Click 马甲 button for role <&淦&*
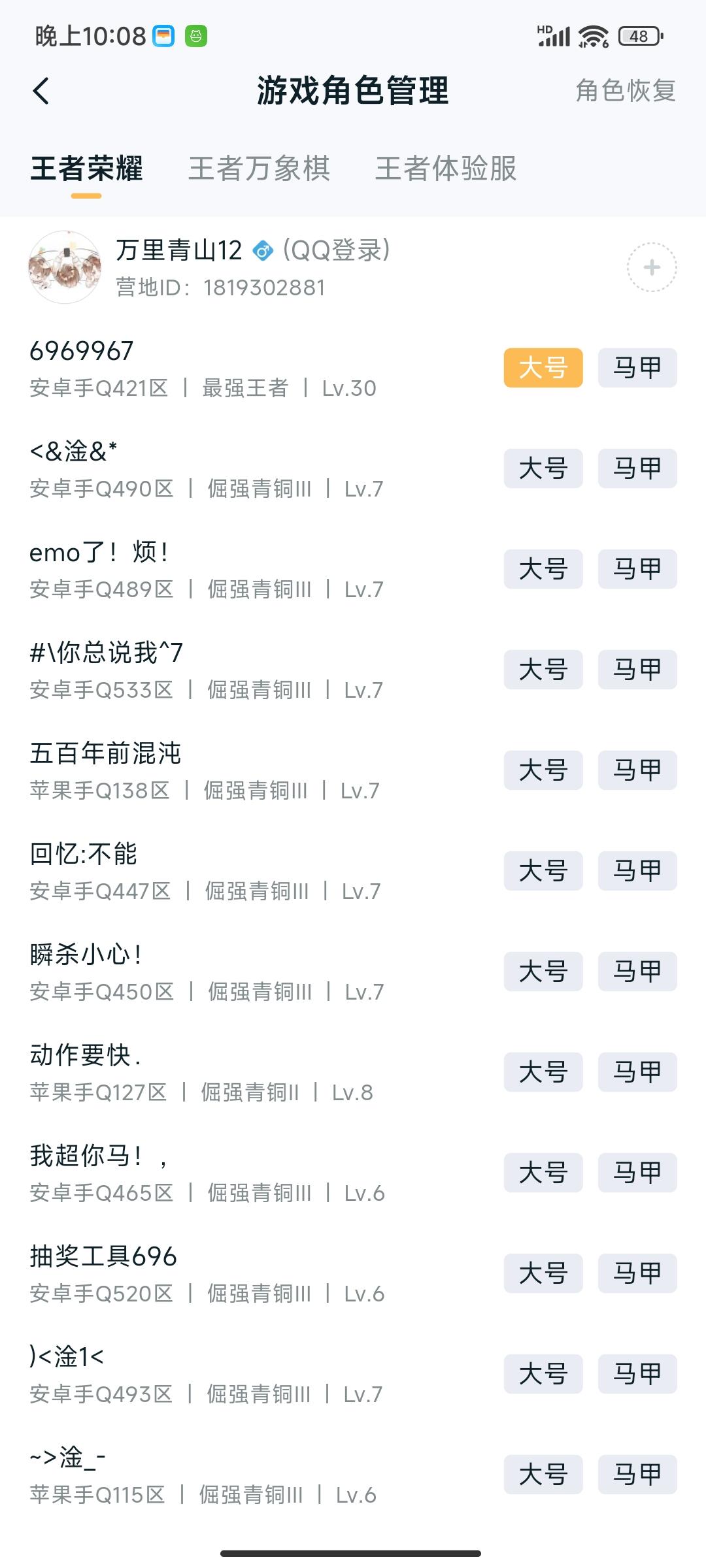The image size is (706, 1568). 637,468
